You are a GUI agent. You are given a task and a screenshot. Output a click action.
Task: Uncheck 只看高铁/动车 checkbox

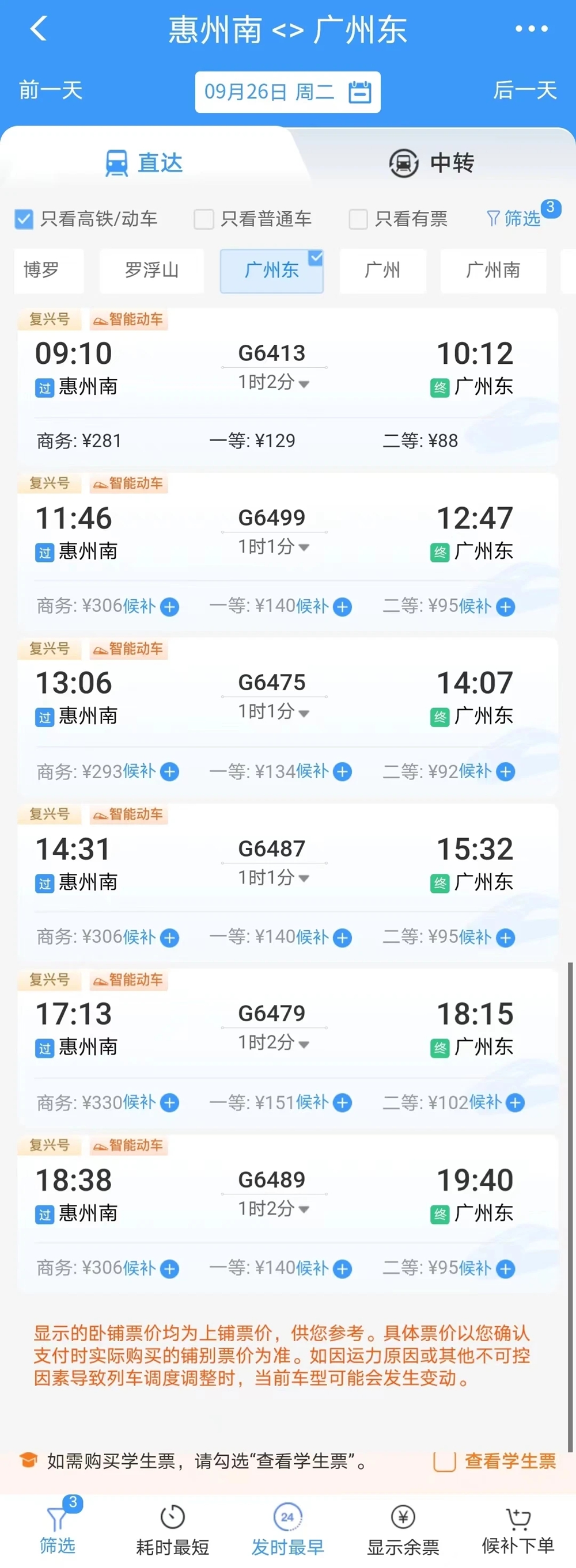(24, 219)
